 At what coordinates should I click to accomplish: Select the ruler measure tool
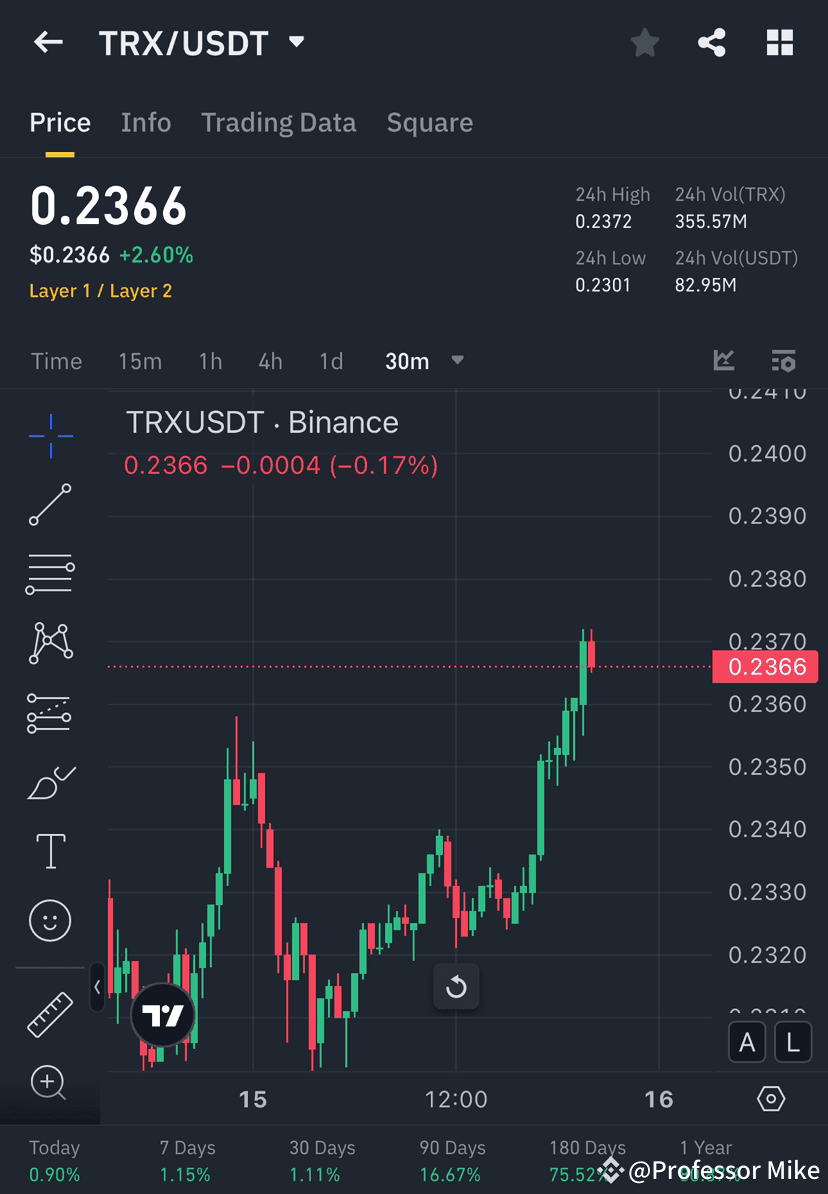(50, 1013)
